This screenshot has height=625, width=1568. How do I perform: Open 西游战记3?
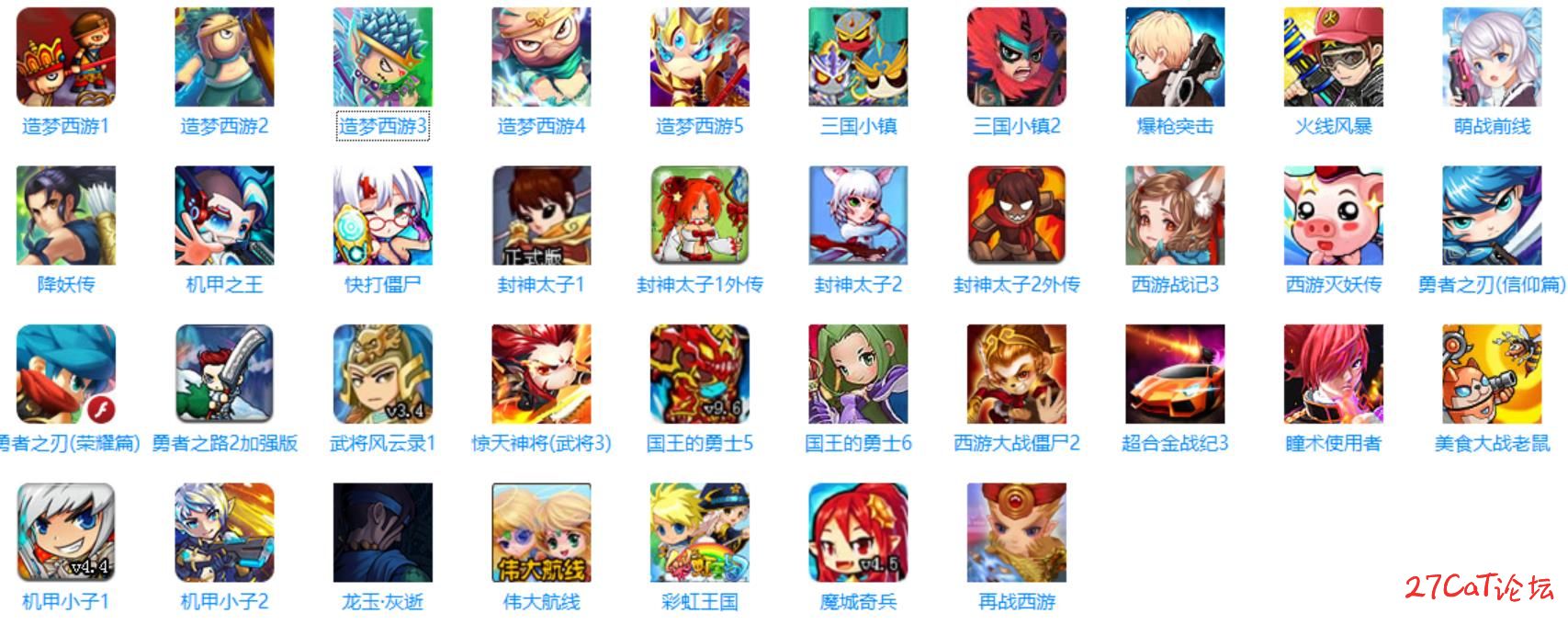pyautogui.click(x=1175, y=216)
